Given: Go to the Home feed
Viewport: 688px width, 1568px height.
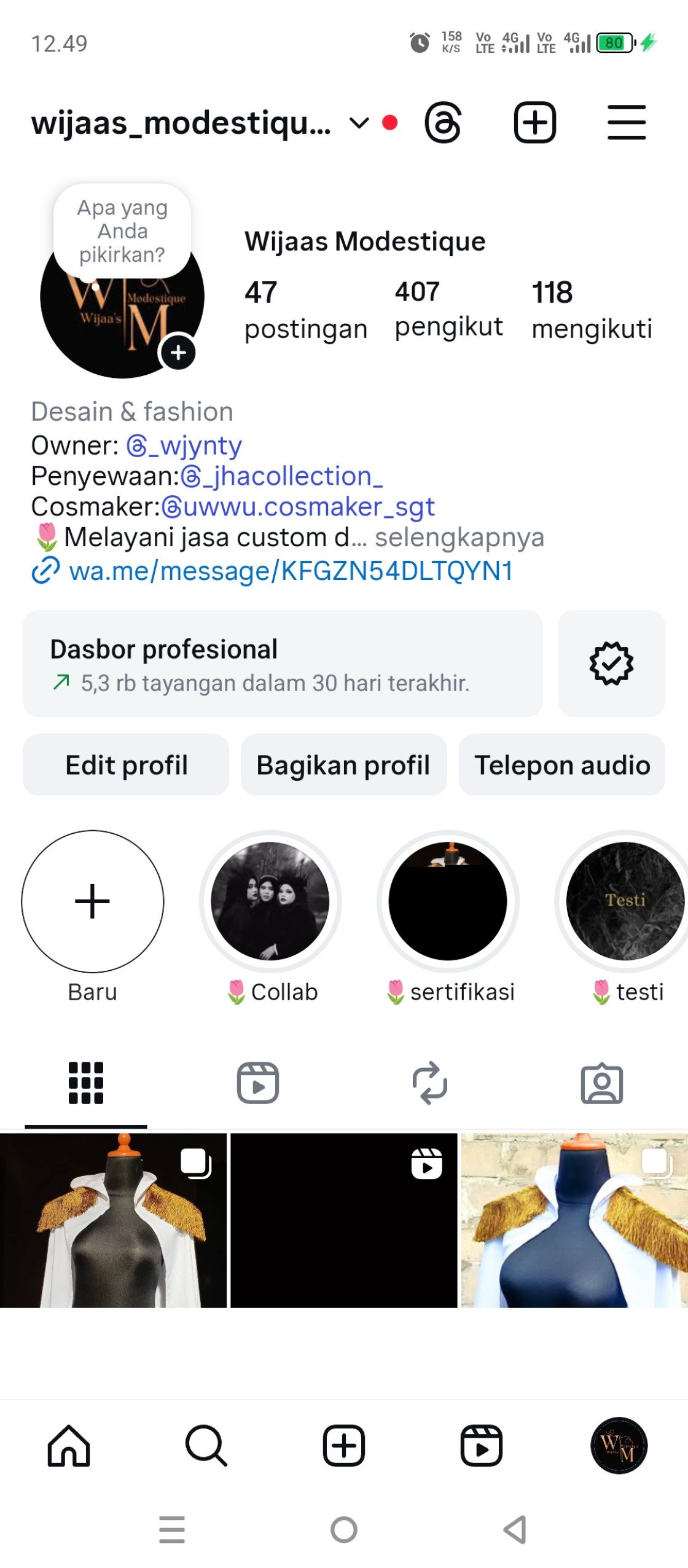Looking at the screenshot, I should click(69, 1446).
